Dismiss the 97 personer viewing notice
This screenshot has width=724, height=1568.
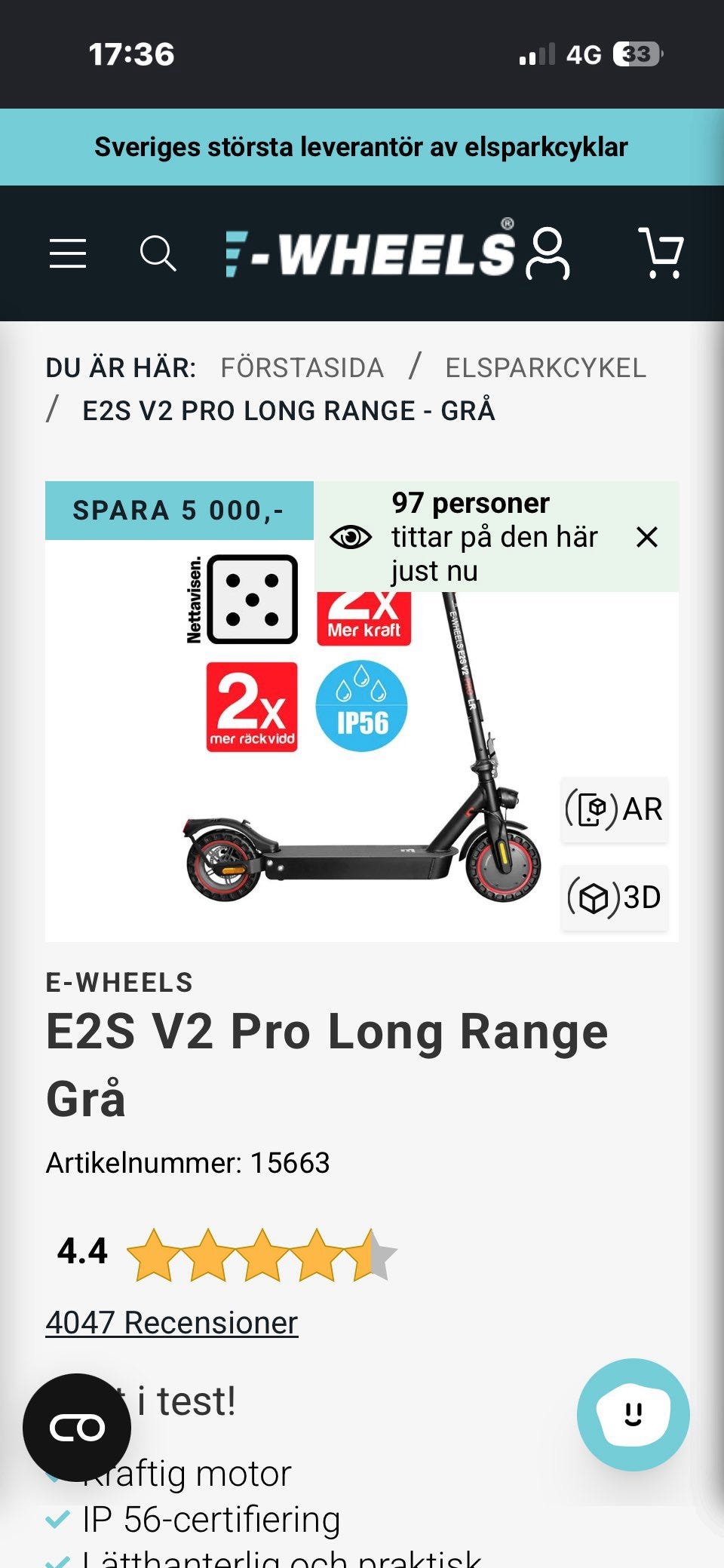click(x=647, y=537)
